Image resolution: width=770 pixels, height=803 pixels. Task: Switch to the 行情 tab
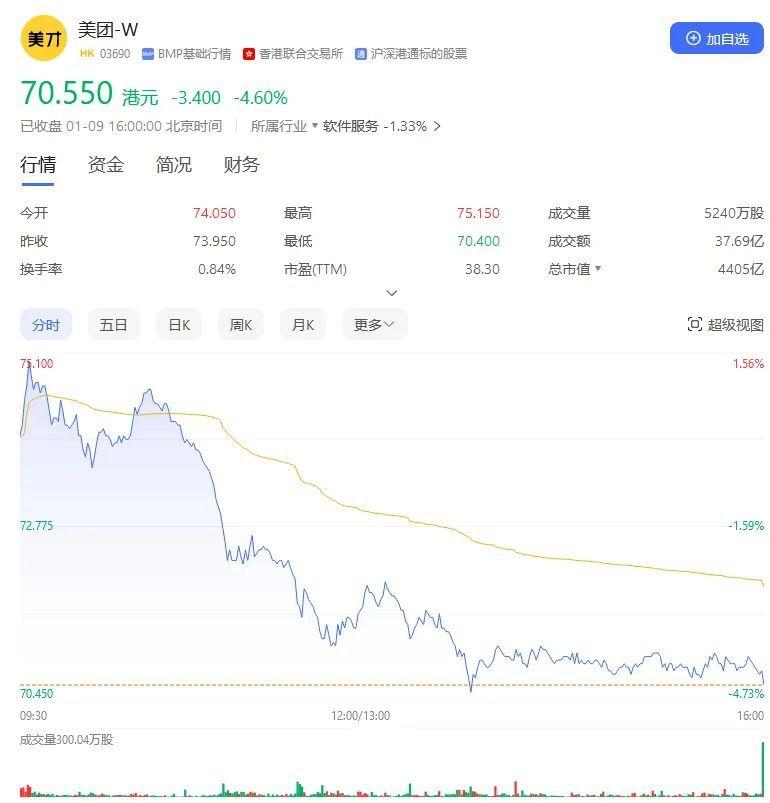tap(38, 165)
